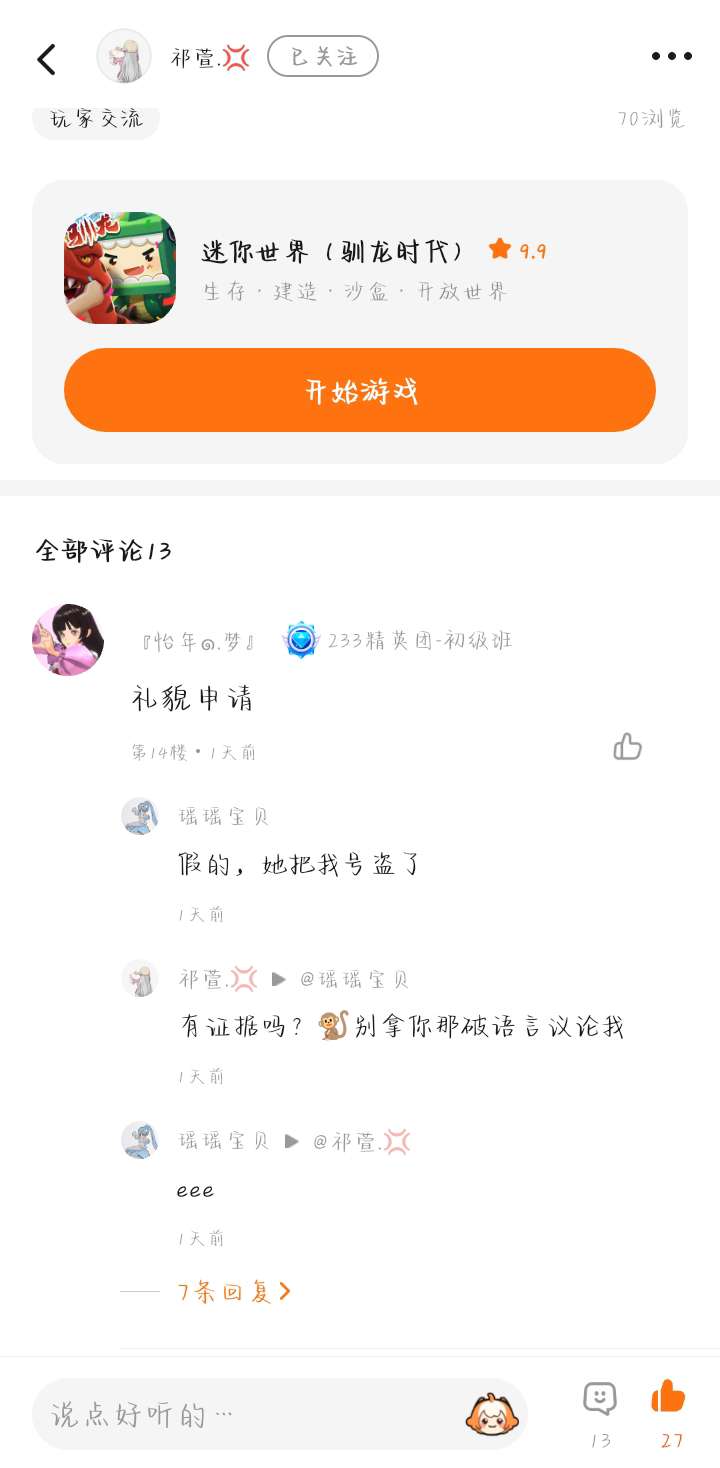Tap the 已关注 following button
This screenshot has height=1468, width=720.
tap(322, 57)
